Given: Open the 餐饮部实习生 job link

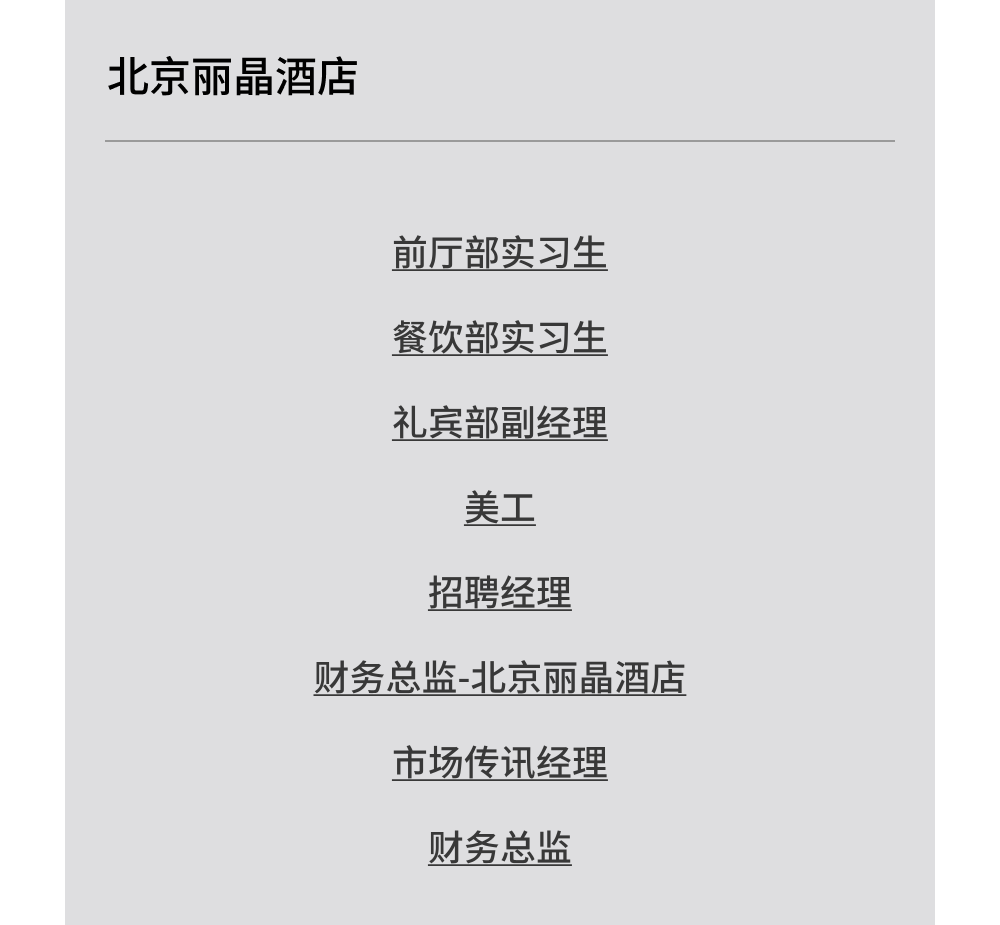Looking at the screenshot, I should click(x=499, y=337).
